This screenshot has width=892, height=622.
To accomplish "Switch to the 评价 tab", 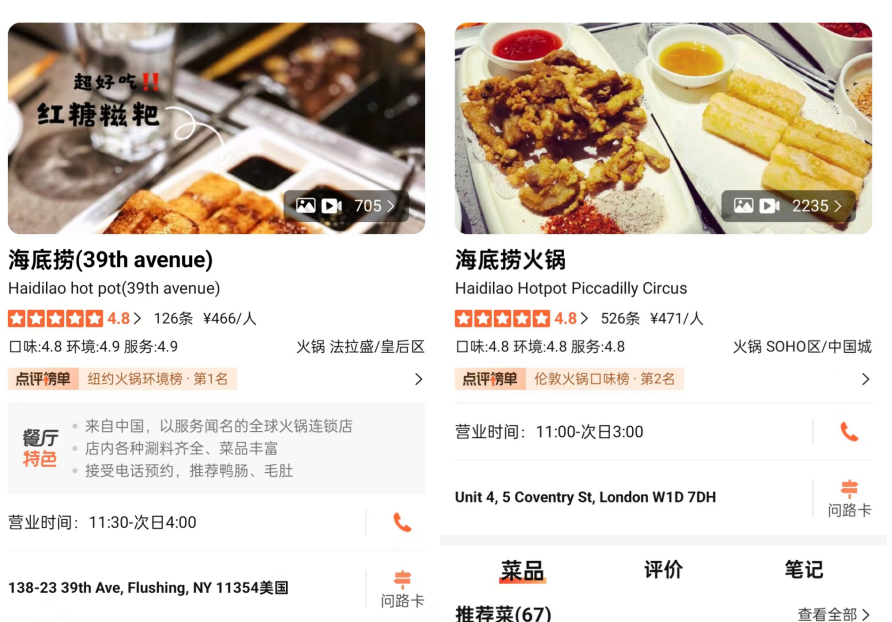I will pyautogui.click(x=663, y=570).
